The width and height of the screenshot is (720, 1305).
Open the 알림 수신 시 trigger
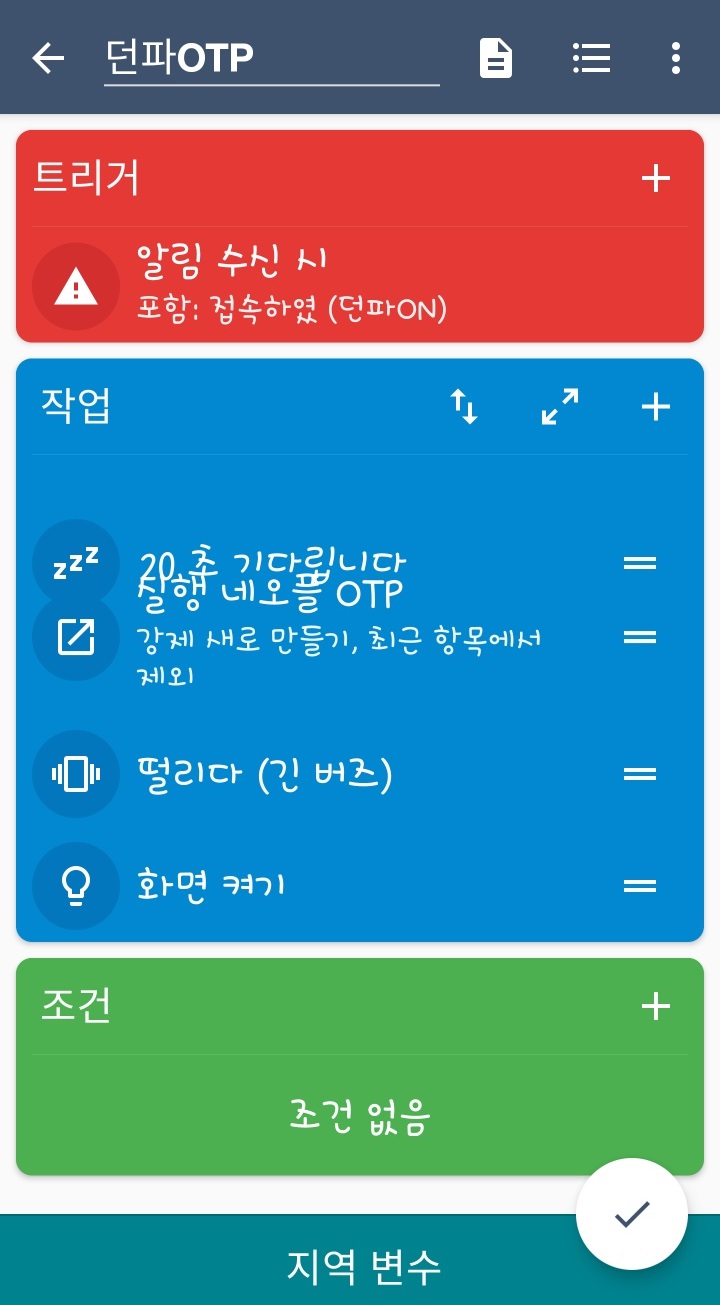click(290, 285)
